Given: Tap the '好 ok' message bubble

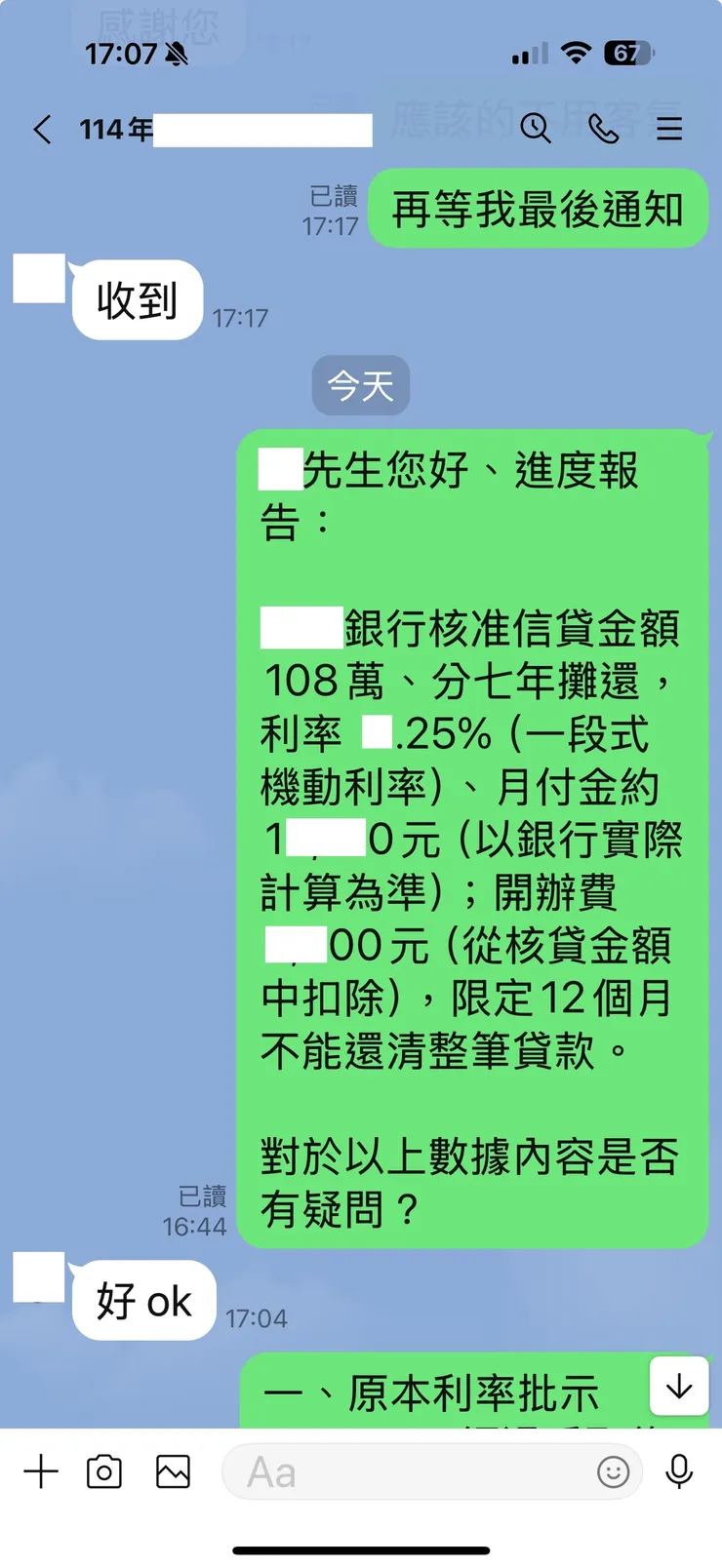Looking at the screenshot, I should point(143,1300).
